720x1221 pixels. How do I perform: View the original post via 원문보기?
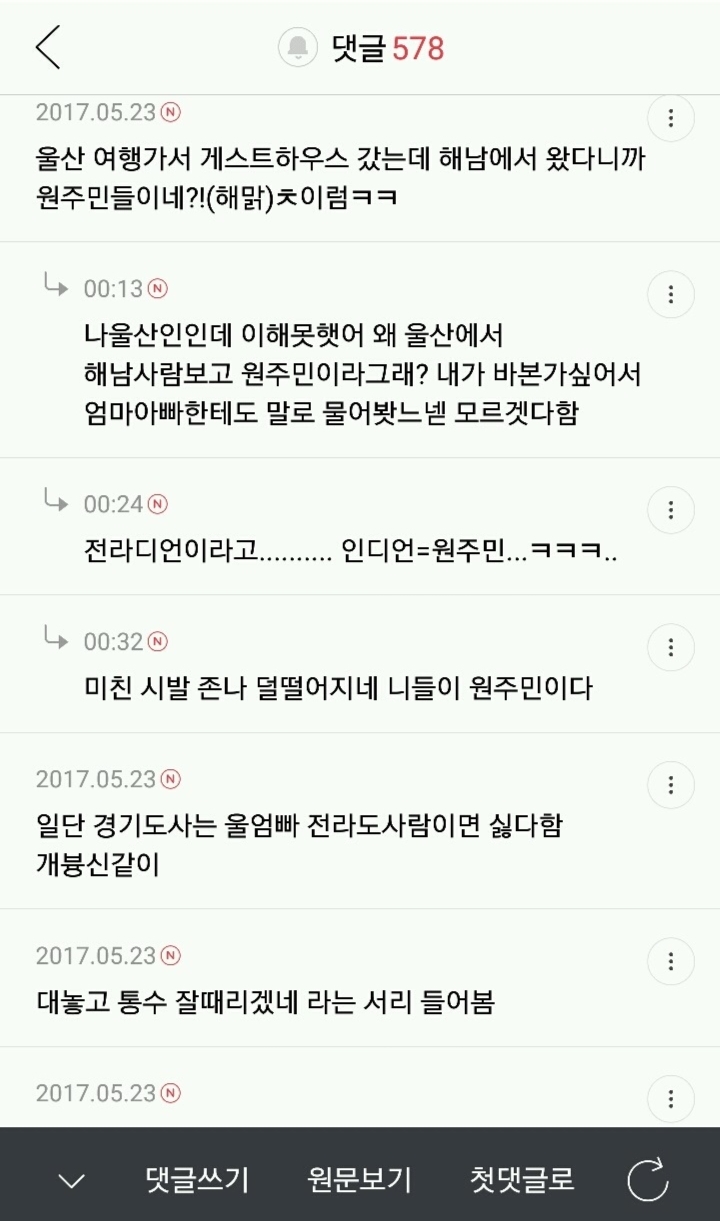click(x=359, y=1180)
